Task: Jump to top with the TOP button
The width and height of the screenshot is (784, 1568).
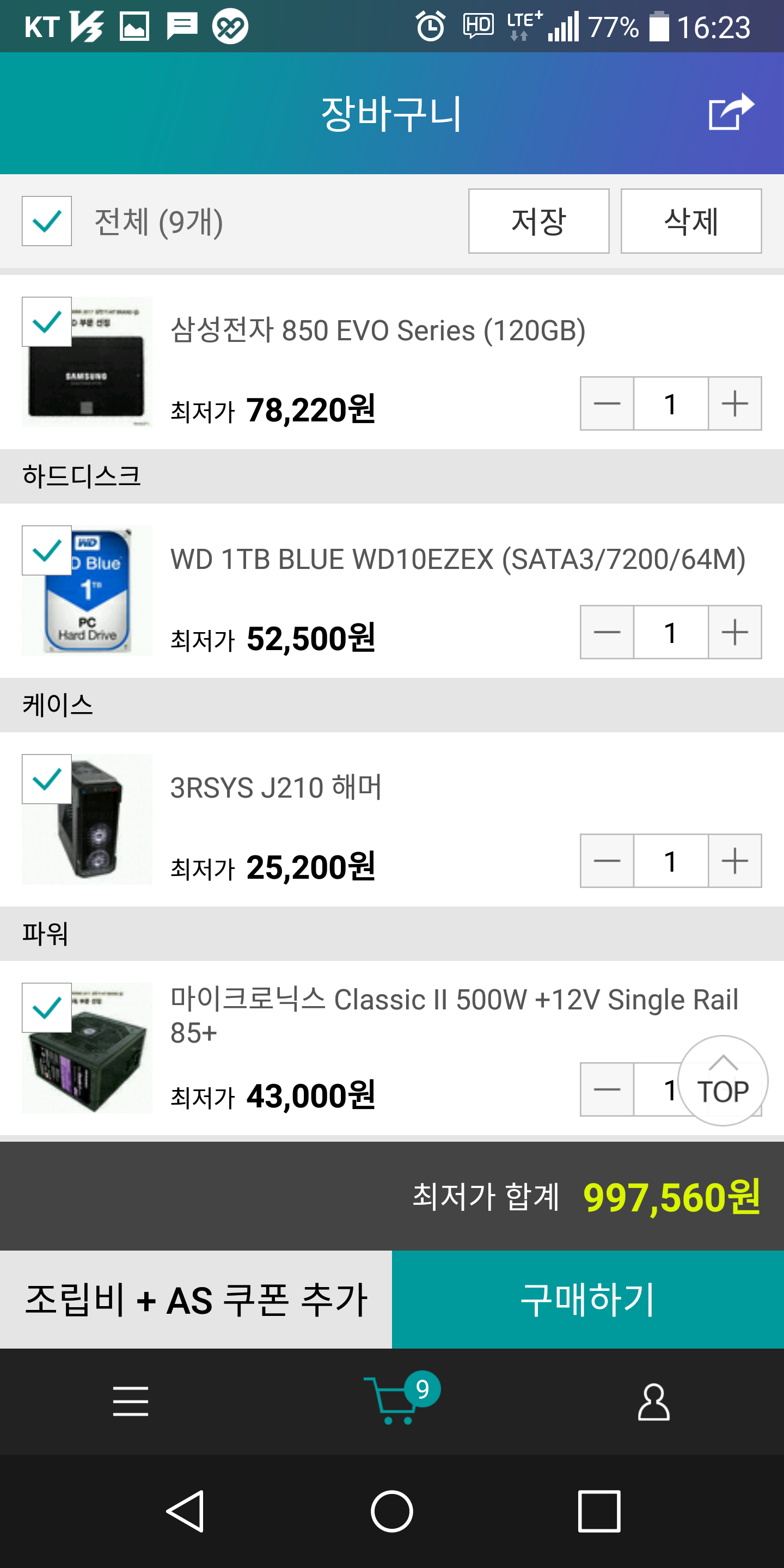Action: coord(722,1081)
